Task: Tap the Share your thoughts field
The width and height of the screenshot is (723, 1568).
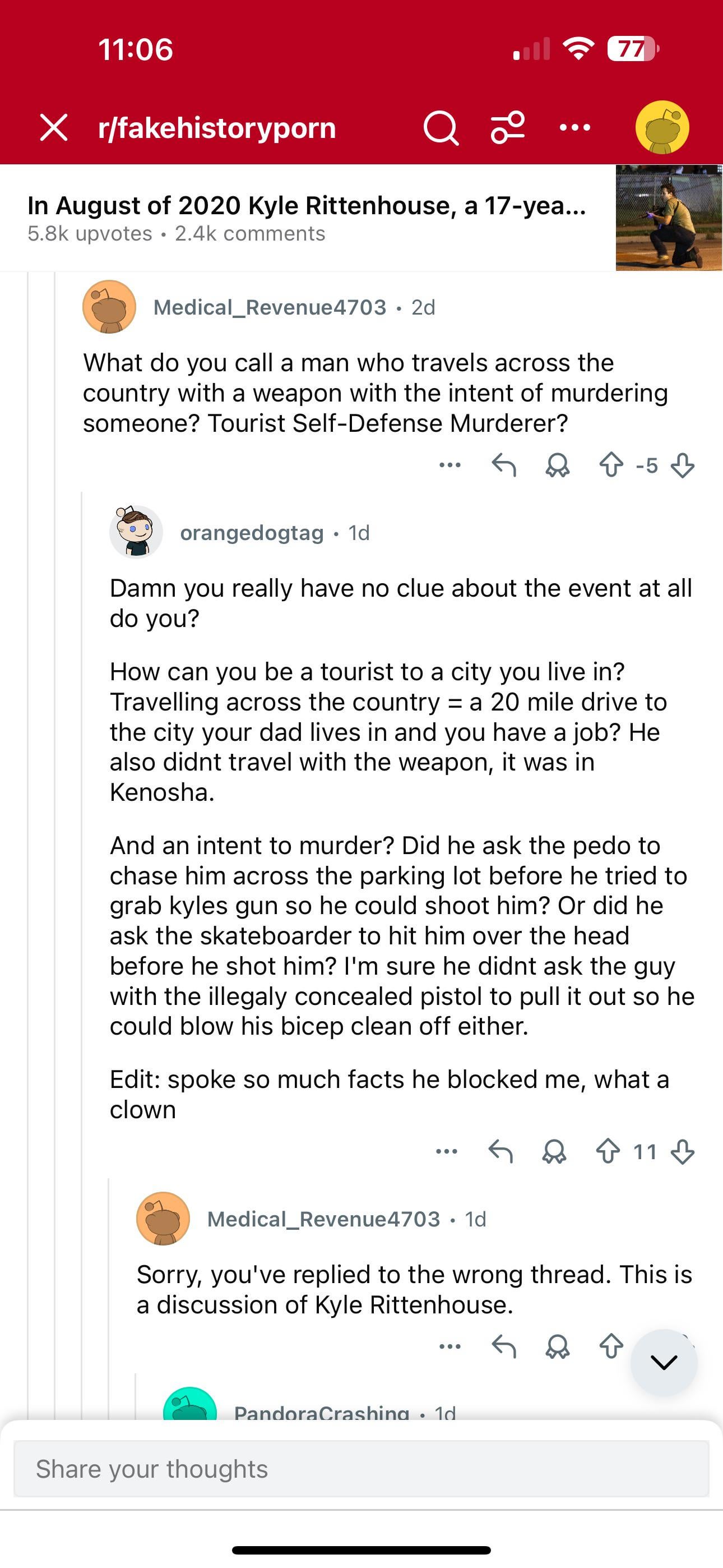Action: pos(361,1469)
